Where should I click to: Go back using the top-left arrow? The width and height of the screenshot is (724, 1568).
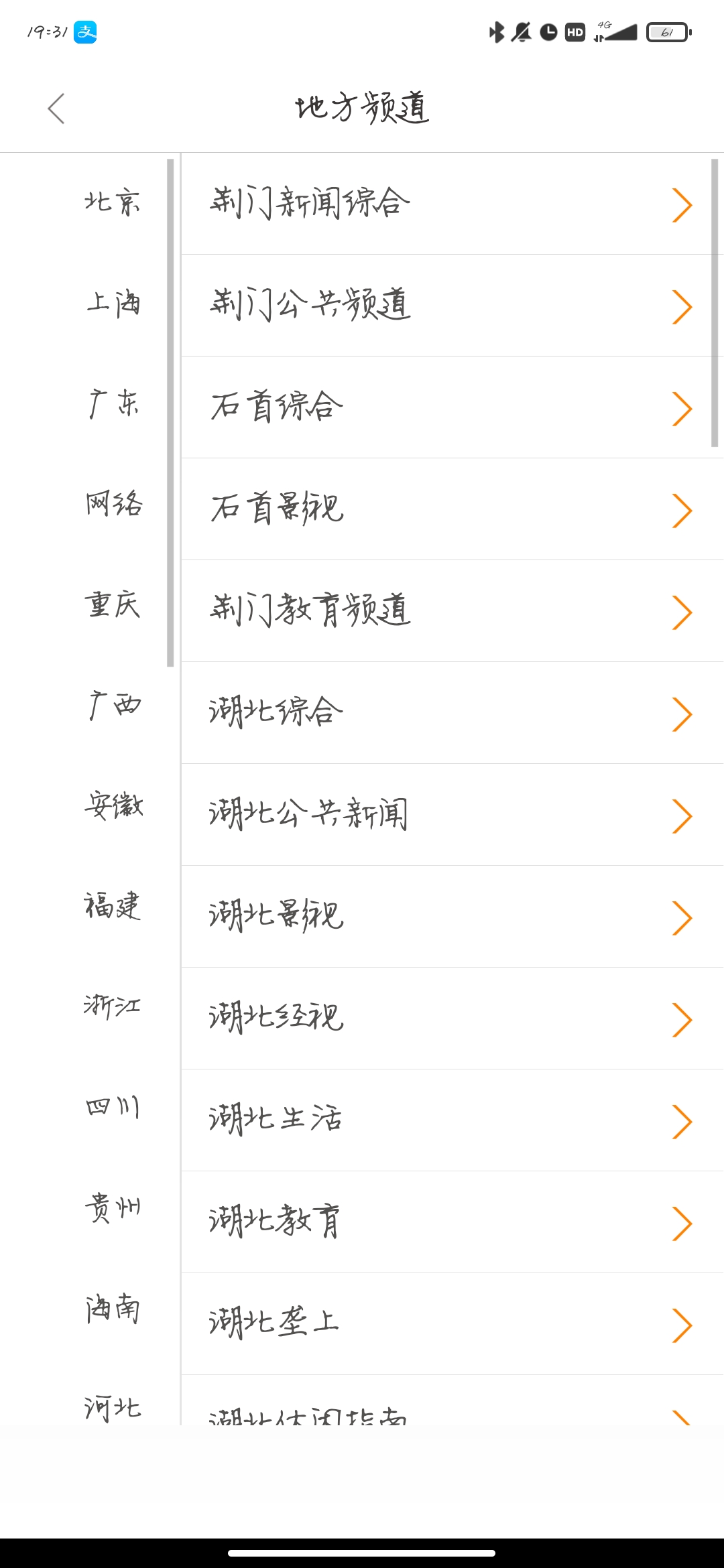coord(56,109)
